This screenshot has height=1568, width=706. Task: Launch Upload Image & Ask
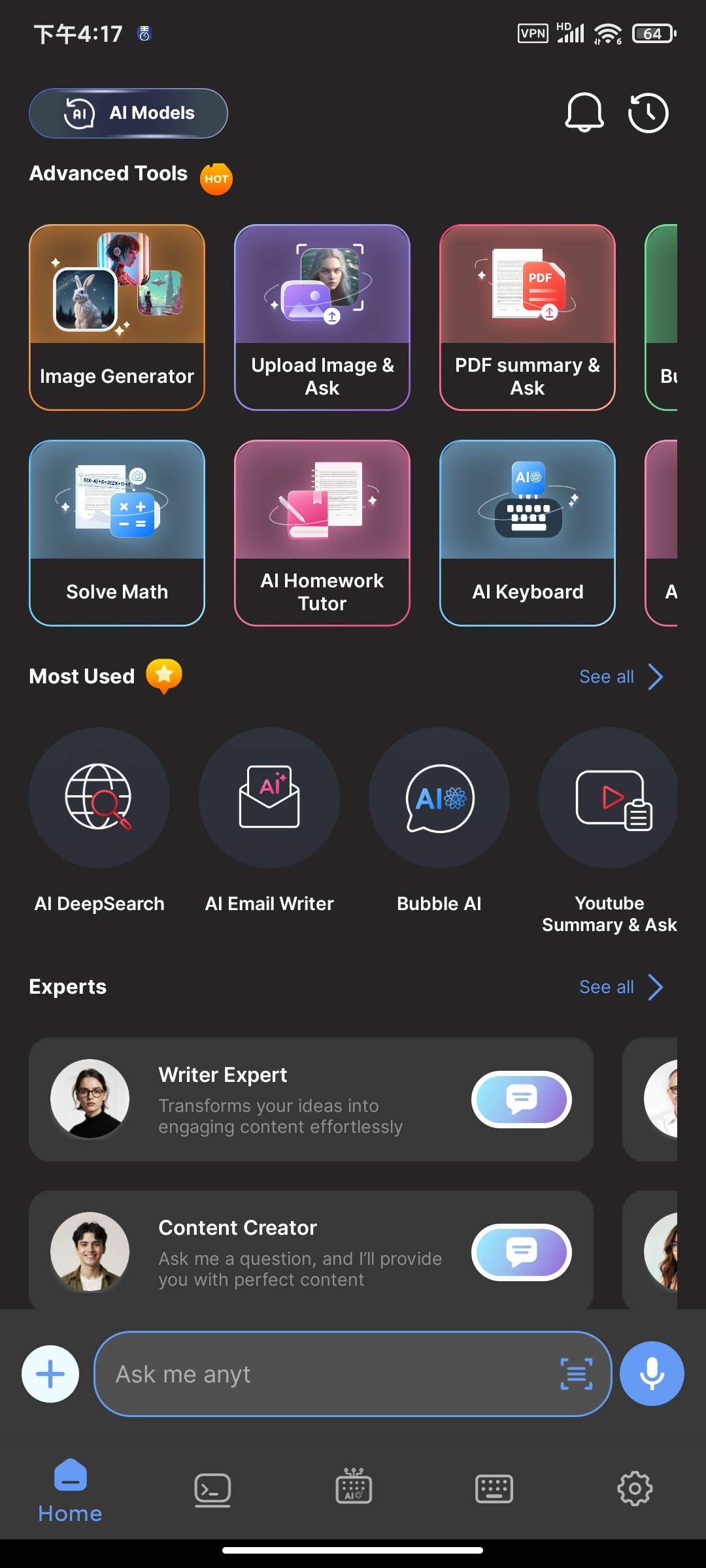click(x=322, y=318)
